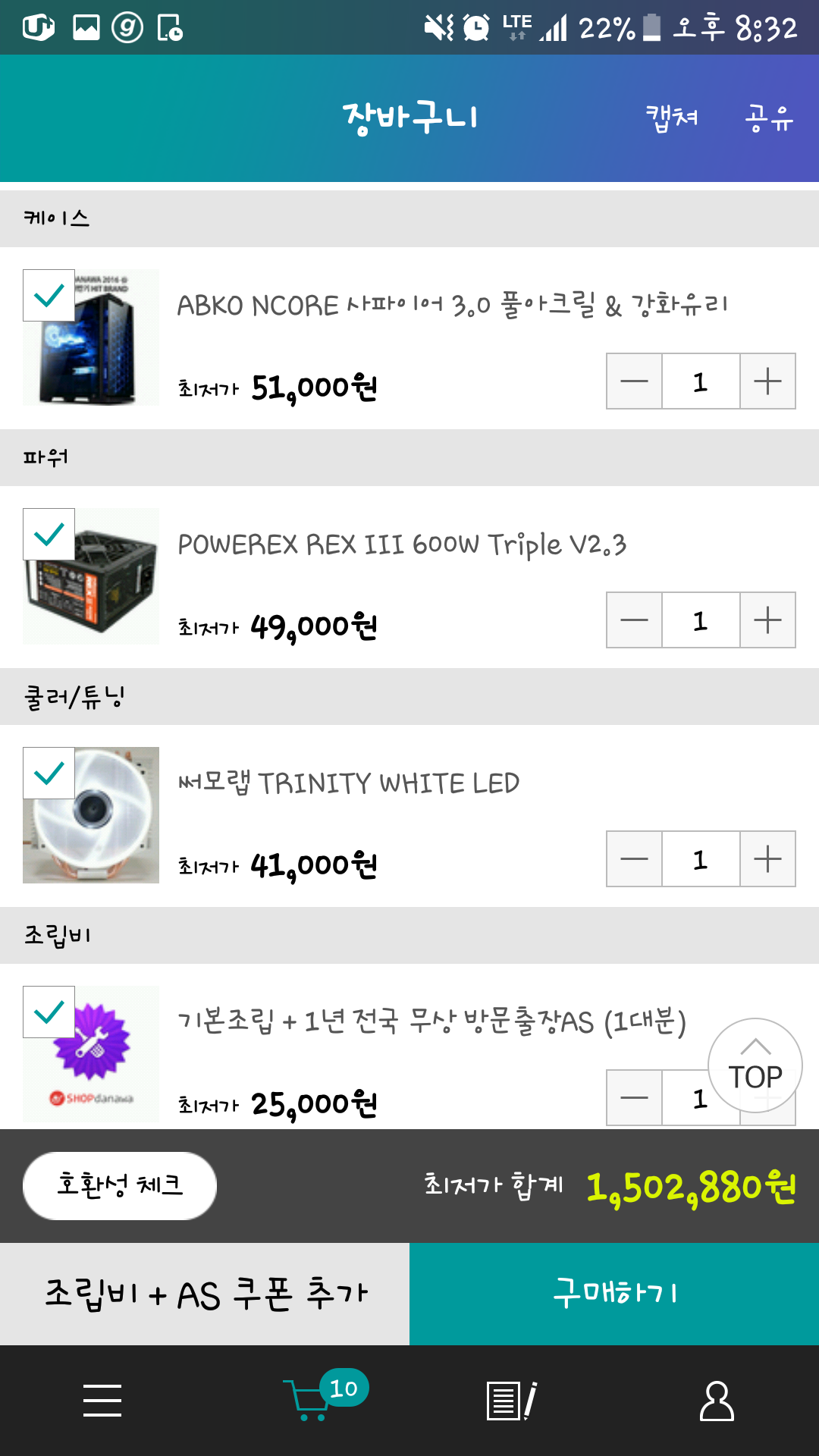Decrease quantity of 기본조립 assembly service
This screenshot has height=1456, width=819.
634,1097
